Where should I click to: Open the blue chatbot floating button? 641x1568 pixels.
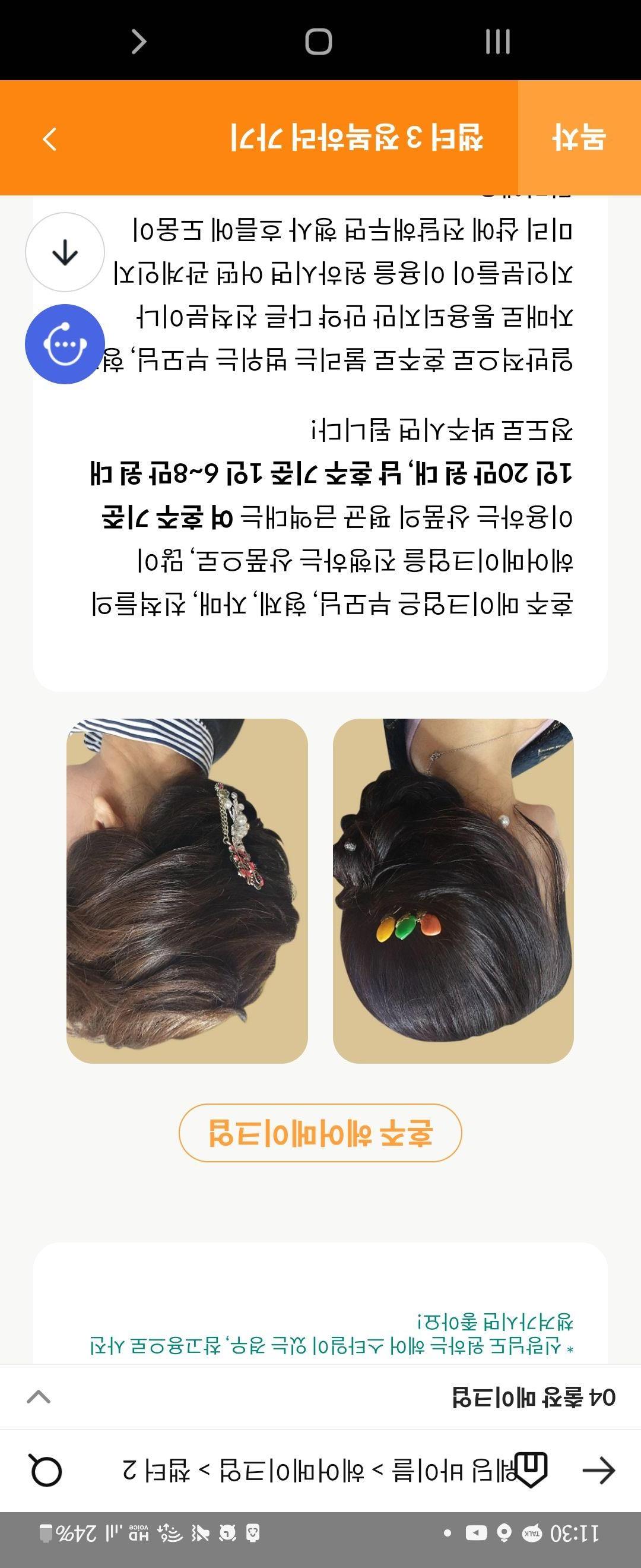(65, 344)
